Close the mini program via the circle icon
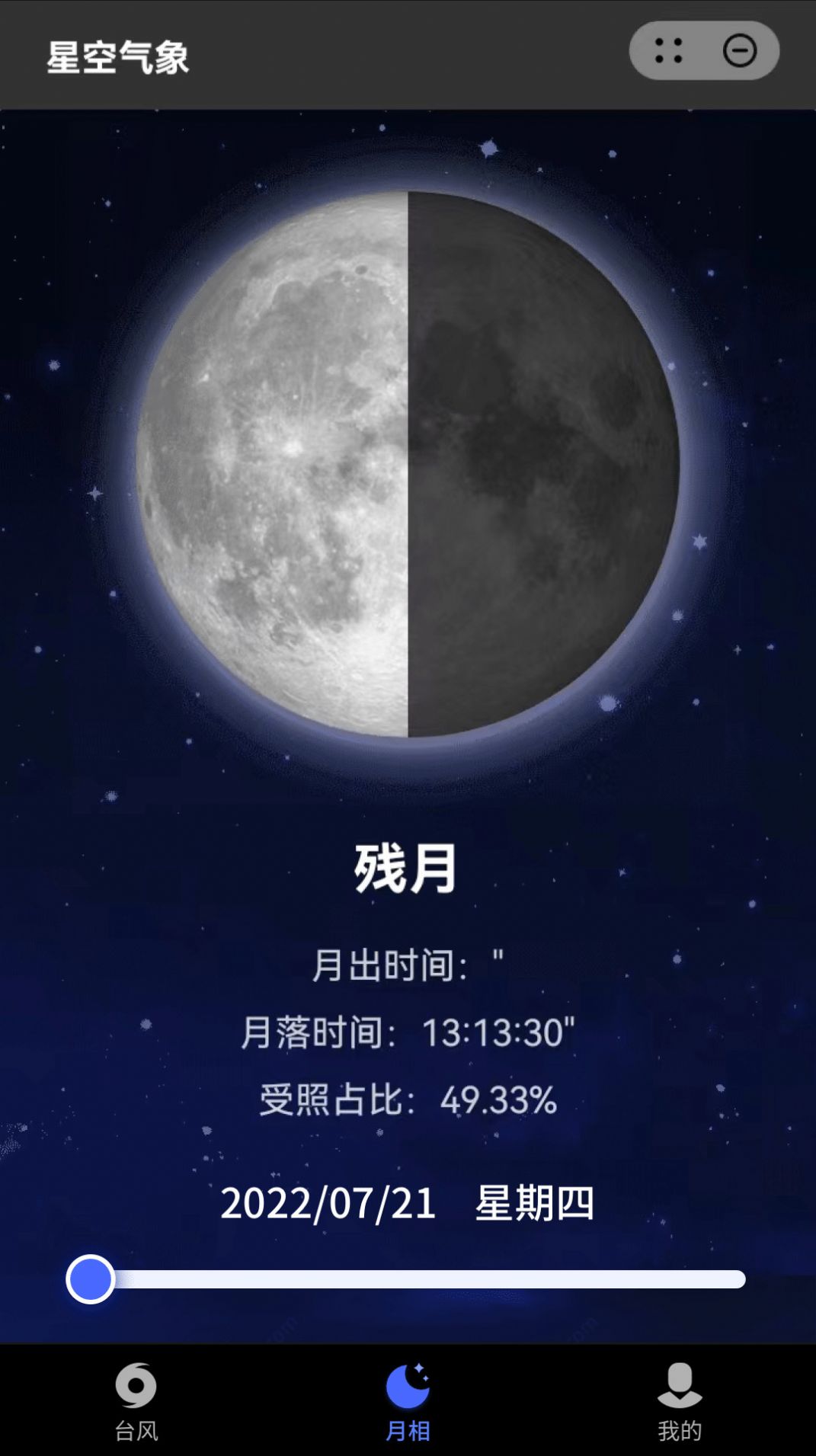 [740, 51]
